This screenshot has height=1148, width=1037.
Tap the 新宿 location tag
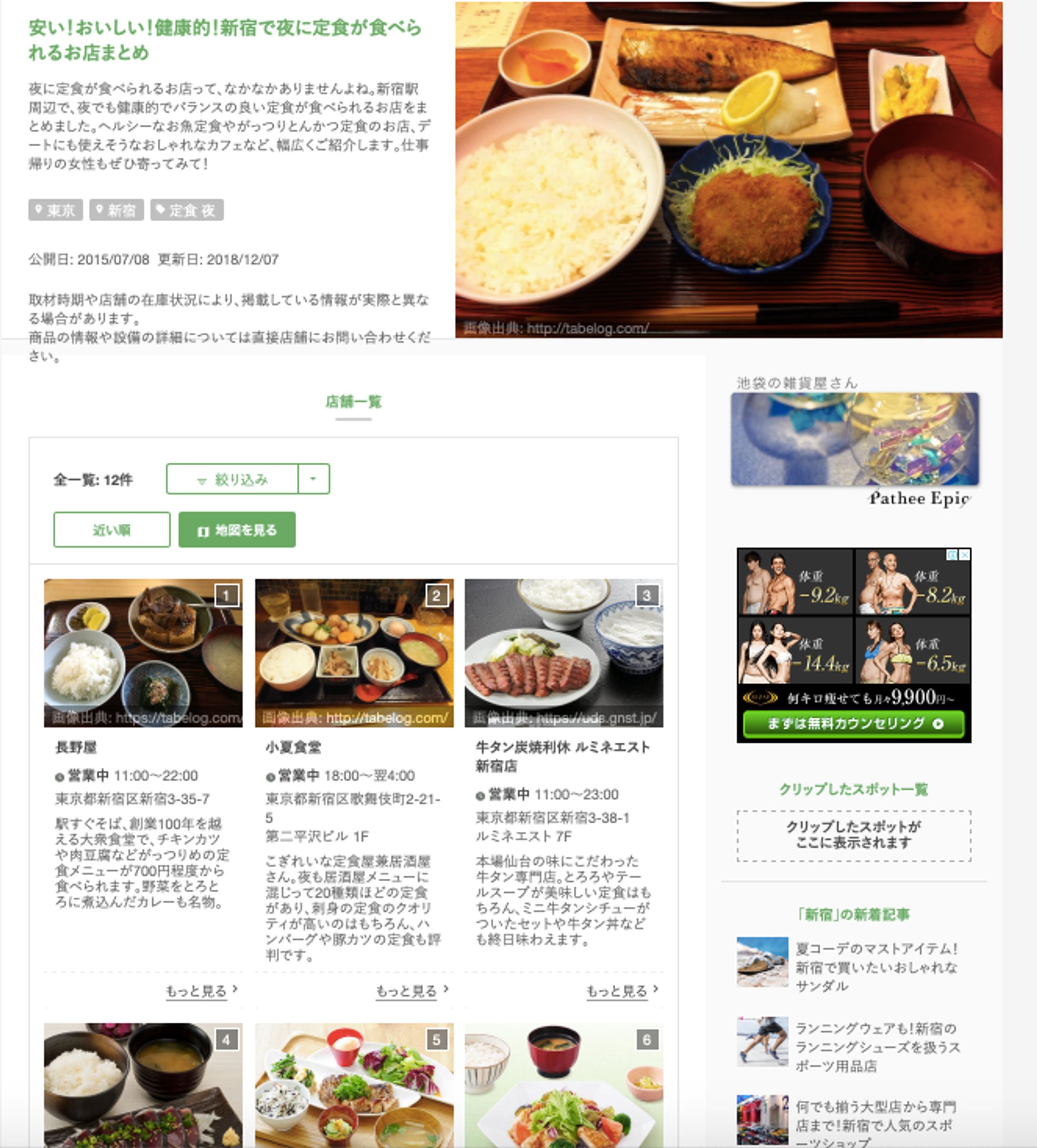(117, 210)
